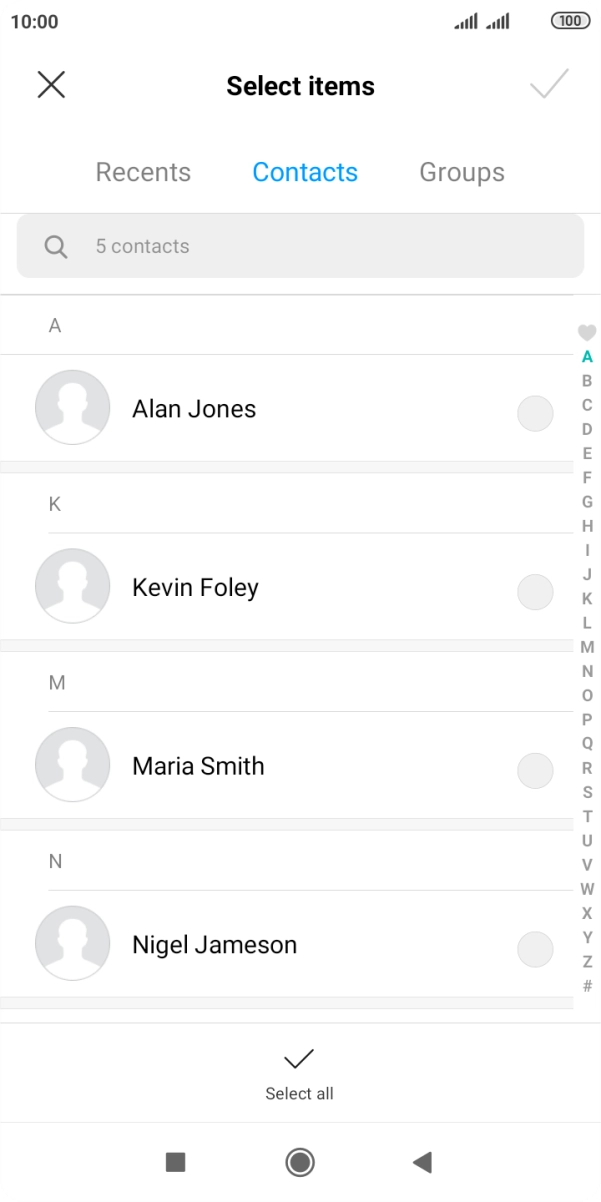
Task: Switch to the Groups tab
Action: (462, 172)
